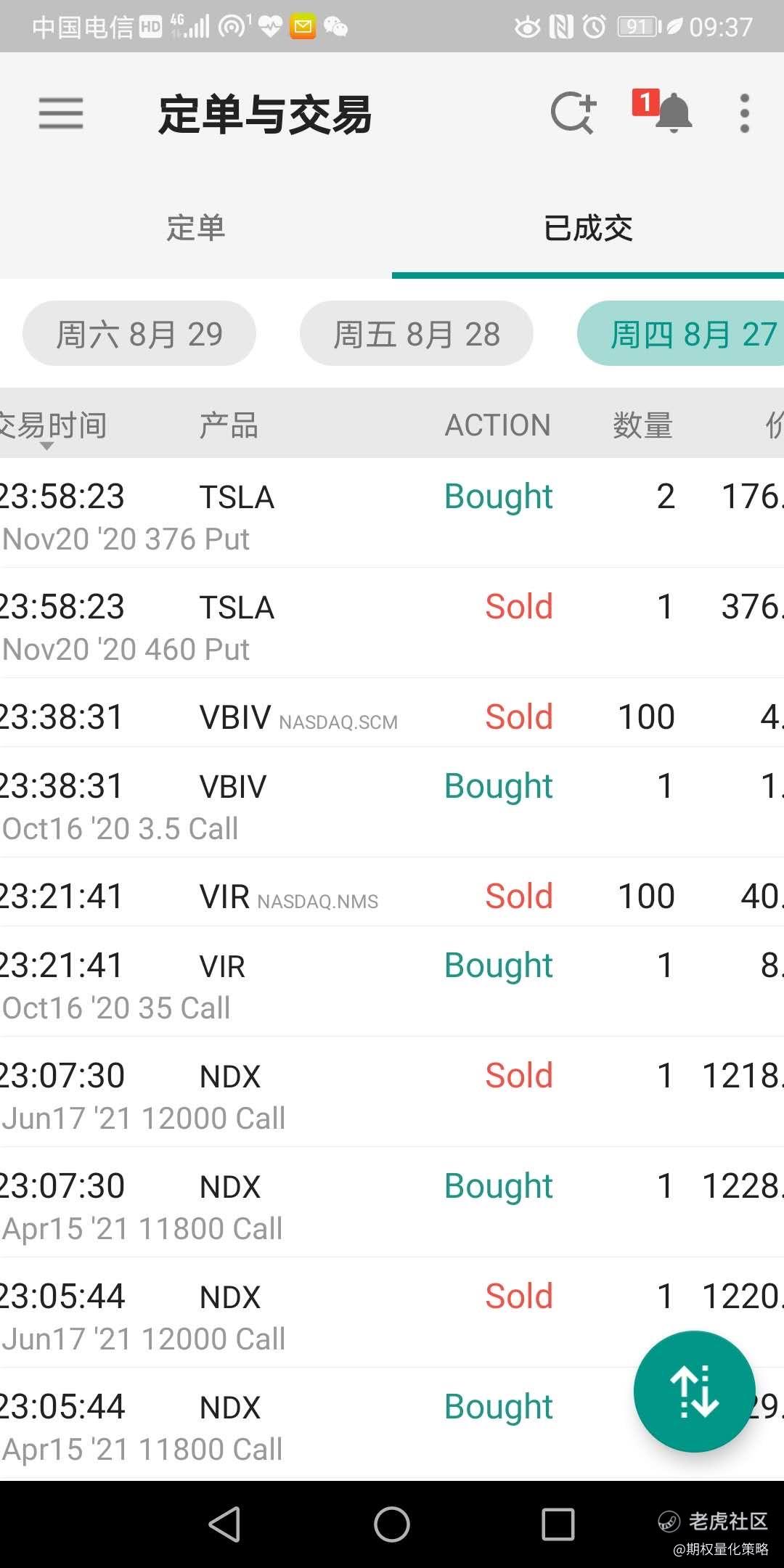Open the three-dot overflow menu
Viewport: 784px width, 1568px height.
click(x=744, y=113)
